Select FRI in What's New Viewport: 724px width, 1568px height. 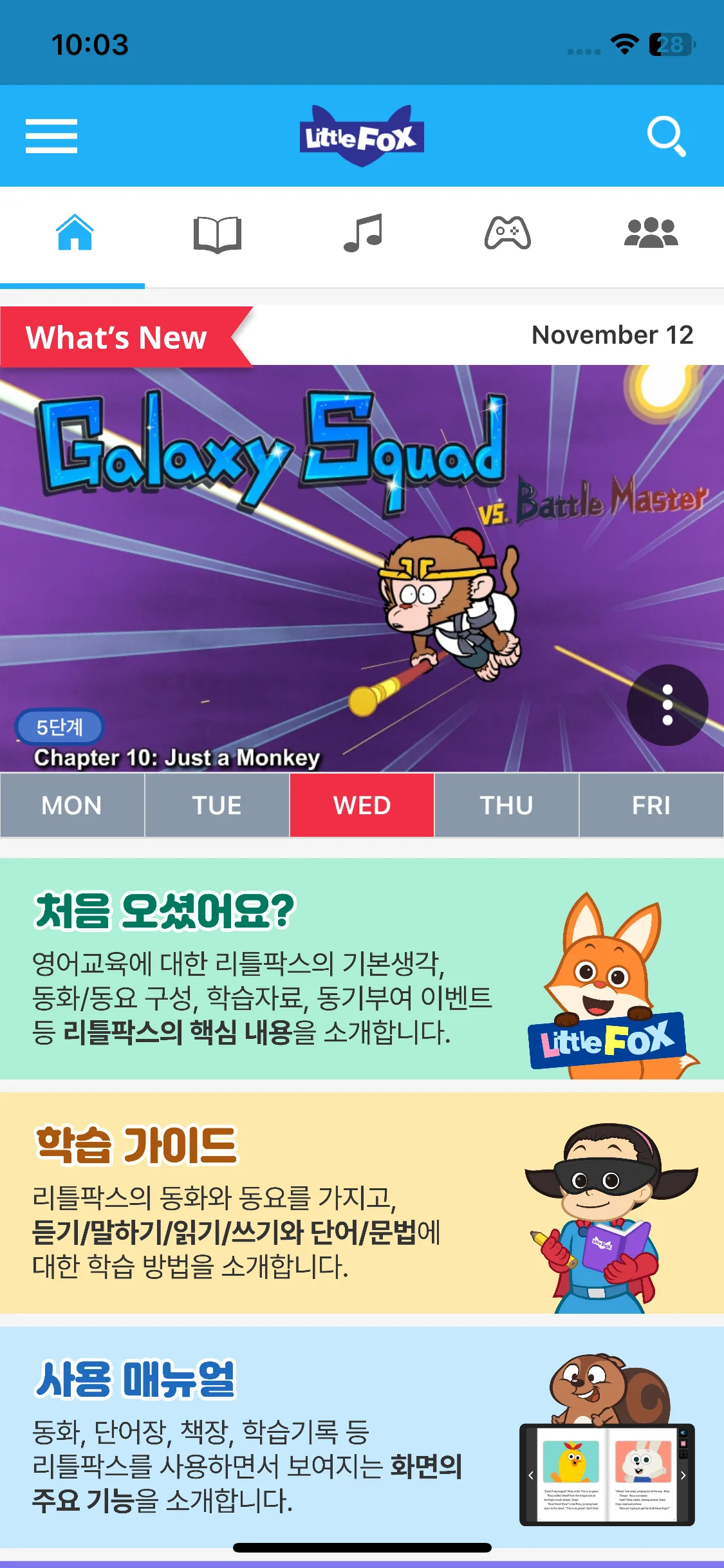(651, 805)
